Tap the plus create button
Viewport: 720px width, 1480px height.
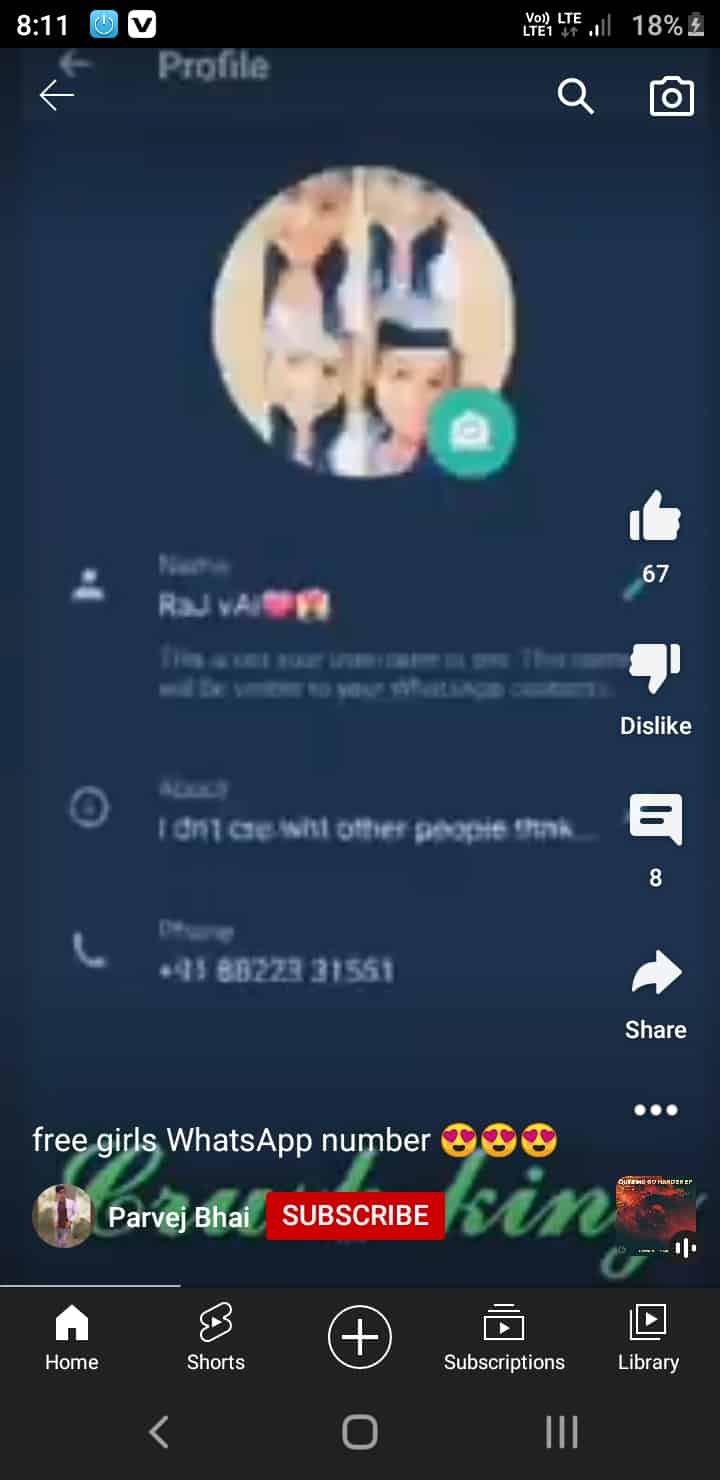coord(360,1337)
